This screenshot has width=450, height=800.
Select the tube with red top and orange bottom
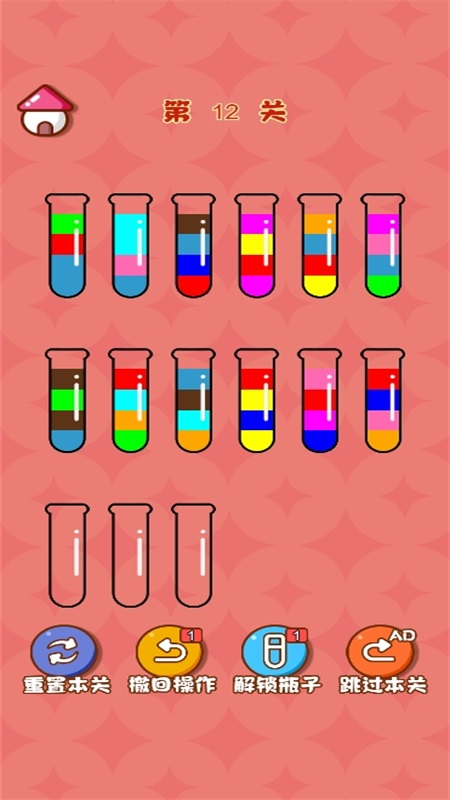click(383, 401)
